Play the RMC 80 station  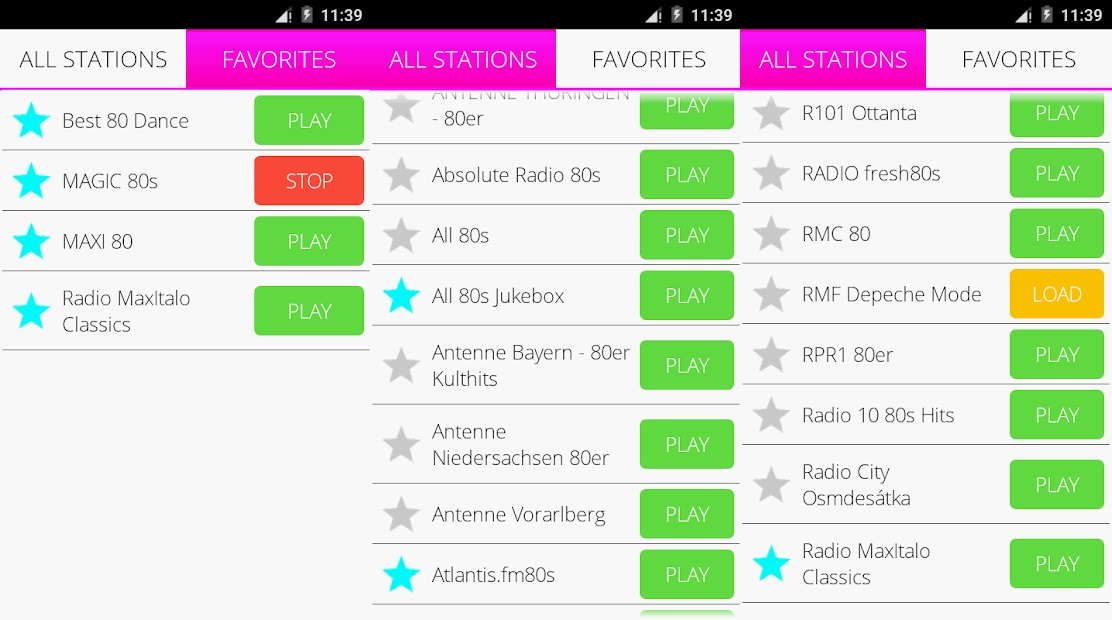point(1057,234)
